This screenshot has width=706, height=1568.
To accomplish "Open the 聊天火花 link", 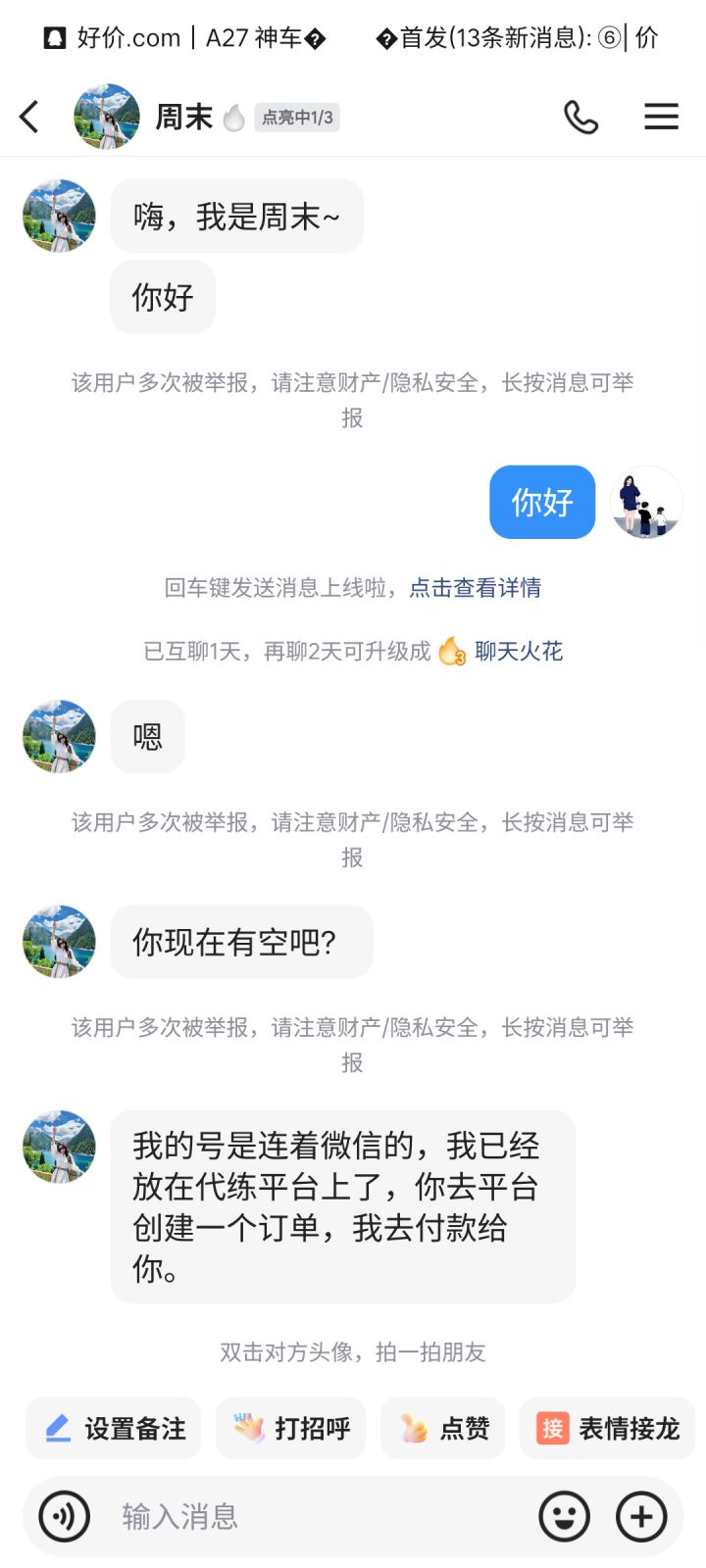I will pyautogui.click(x=519, y=652).
